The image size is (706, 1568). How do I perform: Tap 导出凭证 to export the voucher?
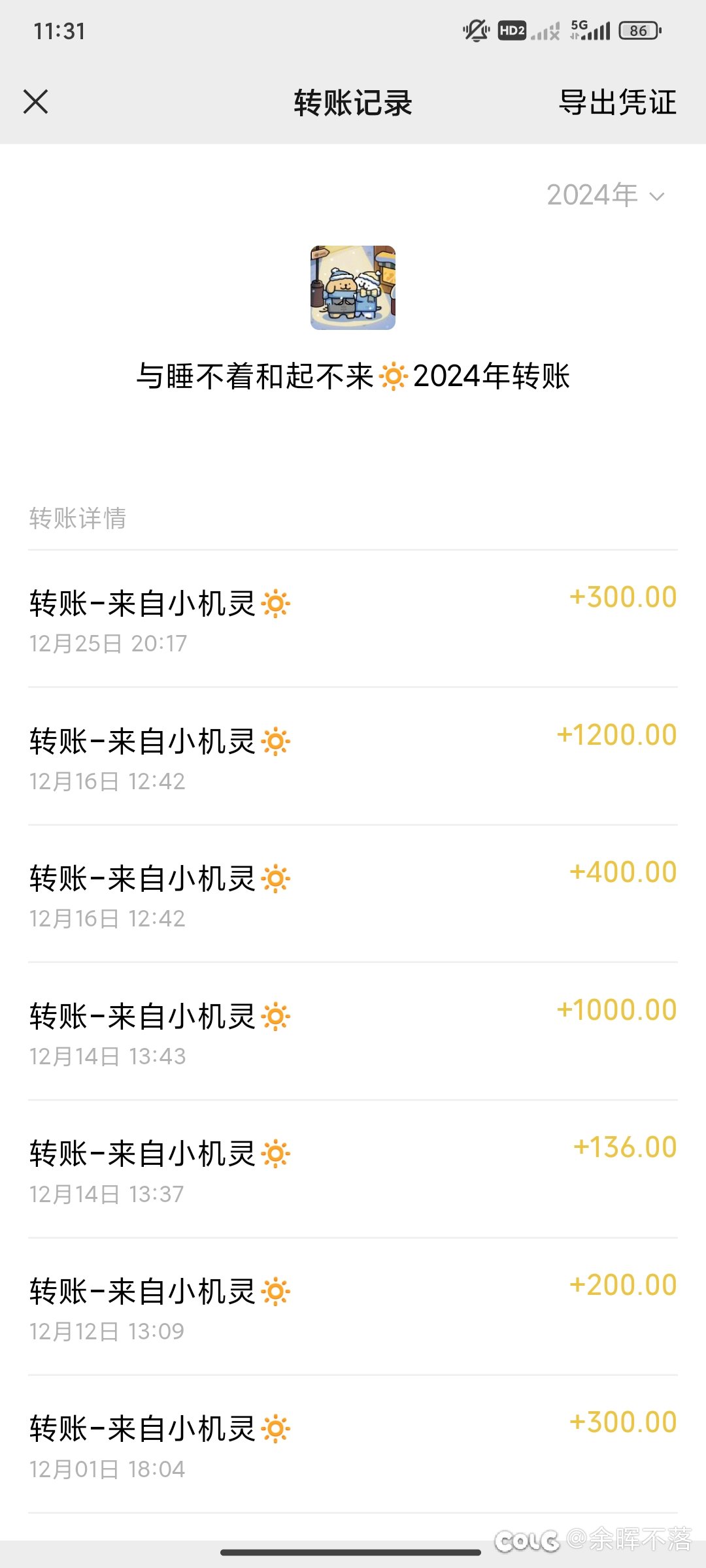point(617,103)
